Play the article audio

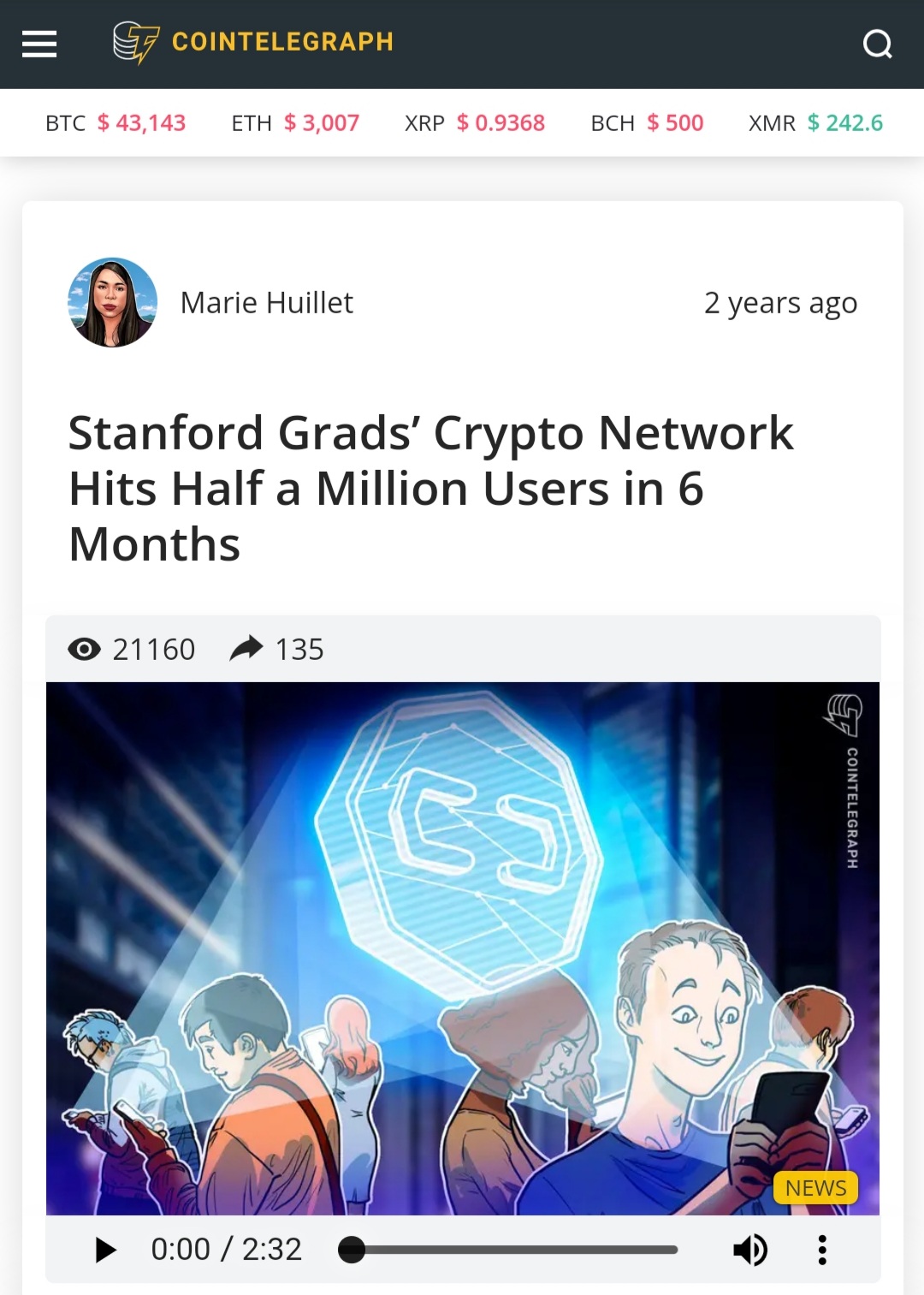tap(105, 1250)
